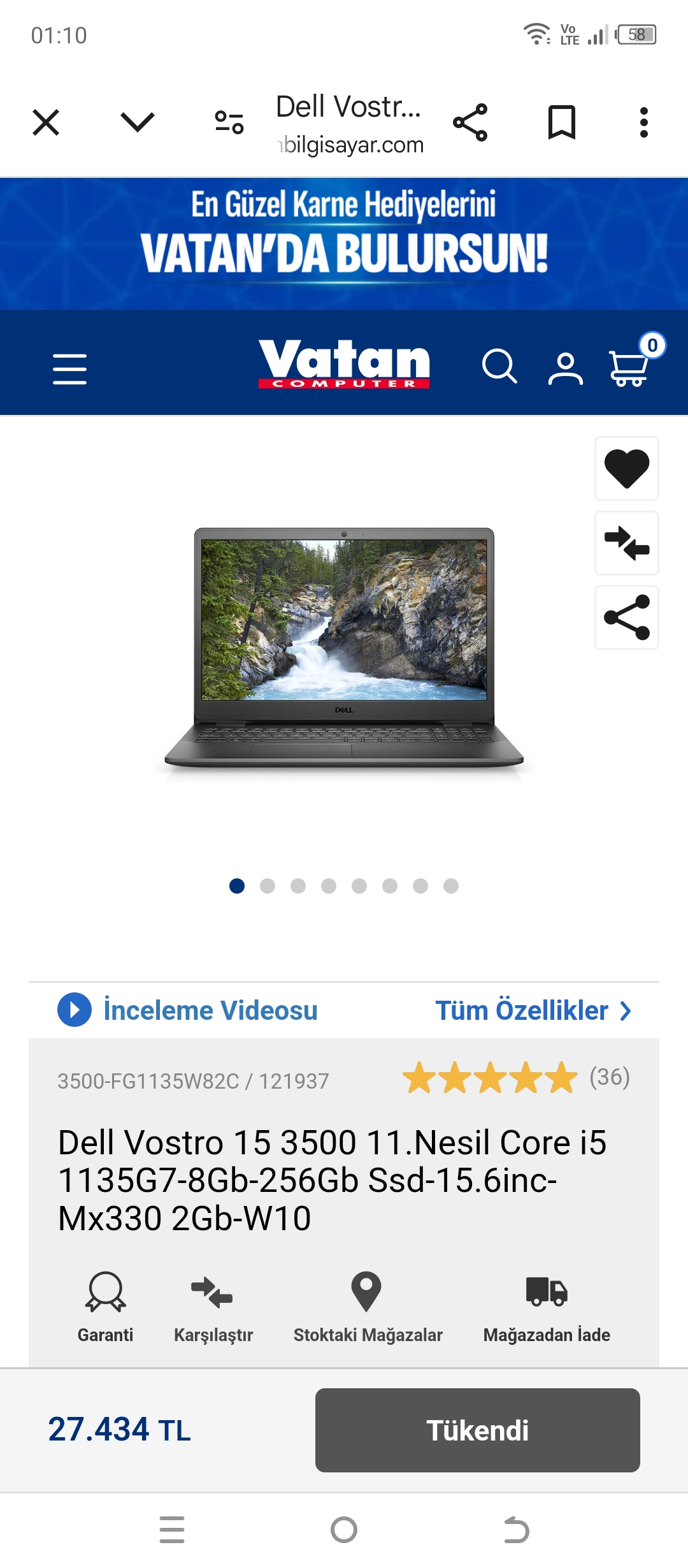Play the İnceleme Videosu
Screen dimensions: 688x1568
point(188,1010)
